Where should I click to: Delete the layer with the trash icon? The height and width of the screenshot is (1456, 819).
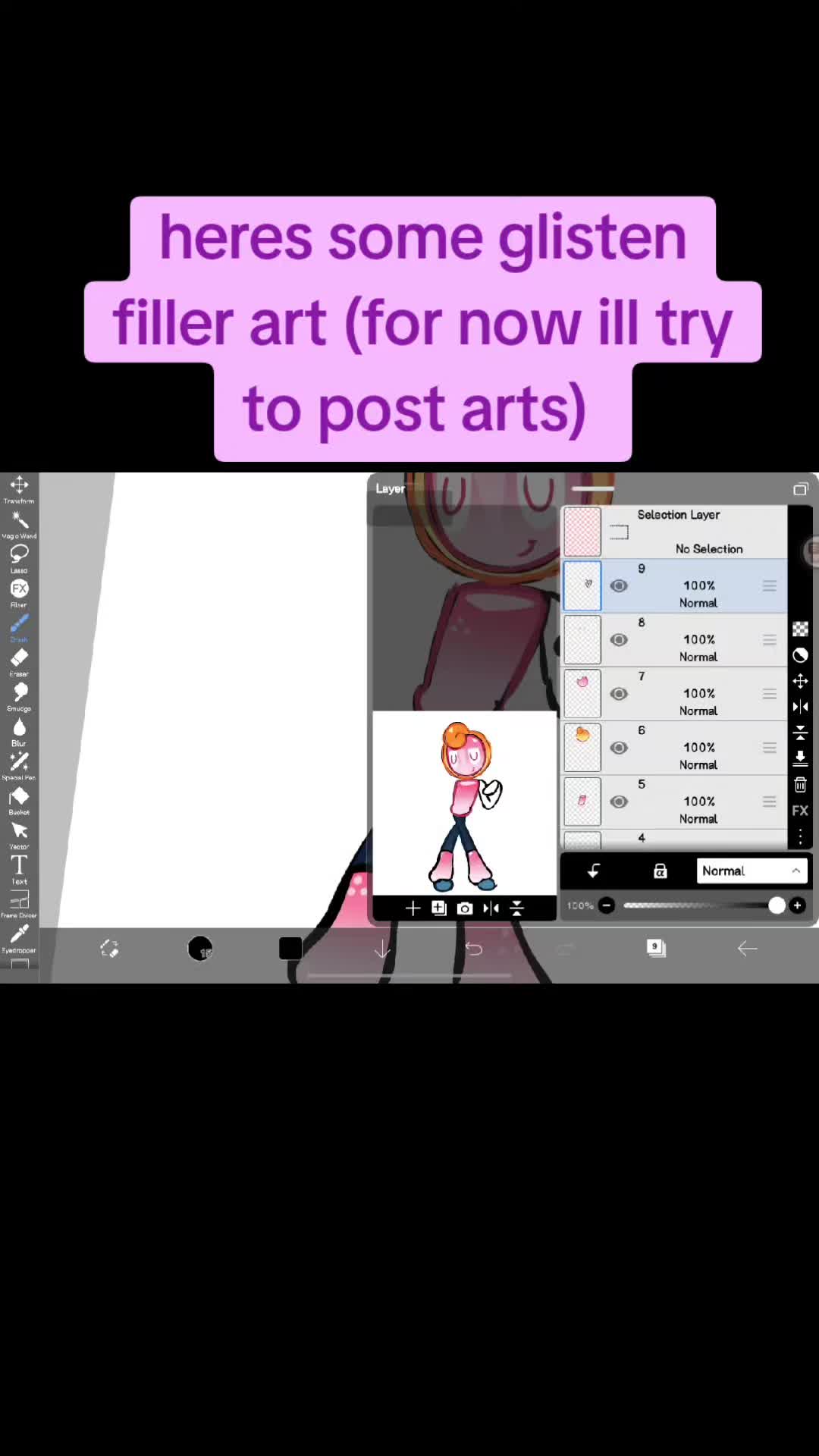click(x=800, y=785)
